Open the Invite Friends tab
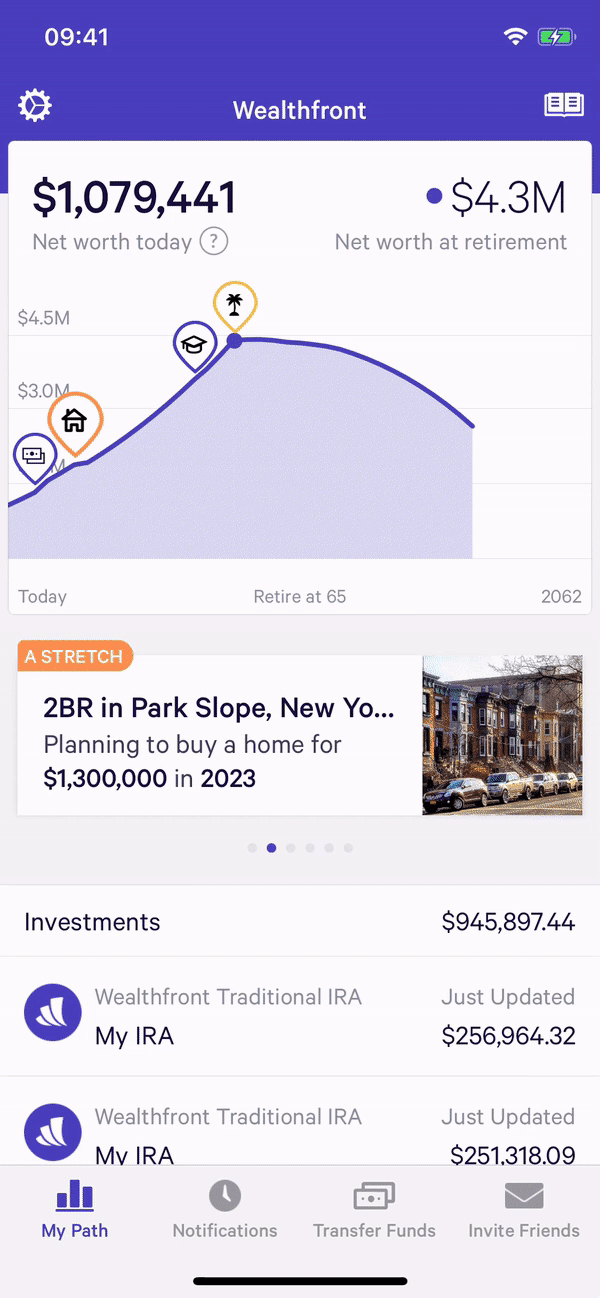The height and width of the screenshot is (1298, 600). [524, 1210]
